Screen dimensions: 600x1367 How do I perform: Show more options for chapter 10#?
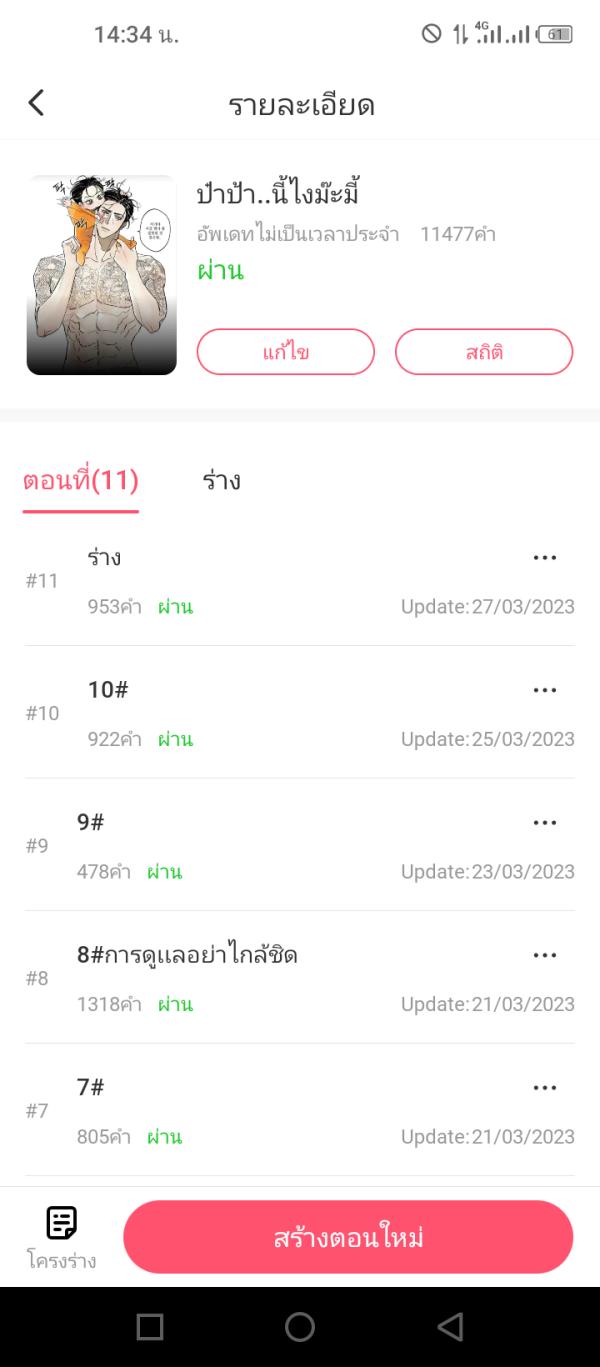pos(544,690)
